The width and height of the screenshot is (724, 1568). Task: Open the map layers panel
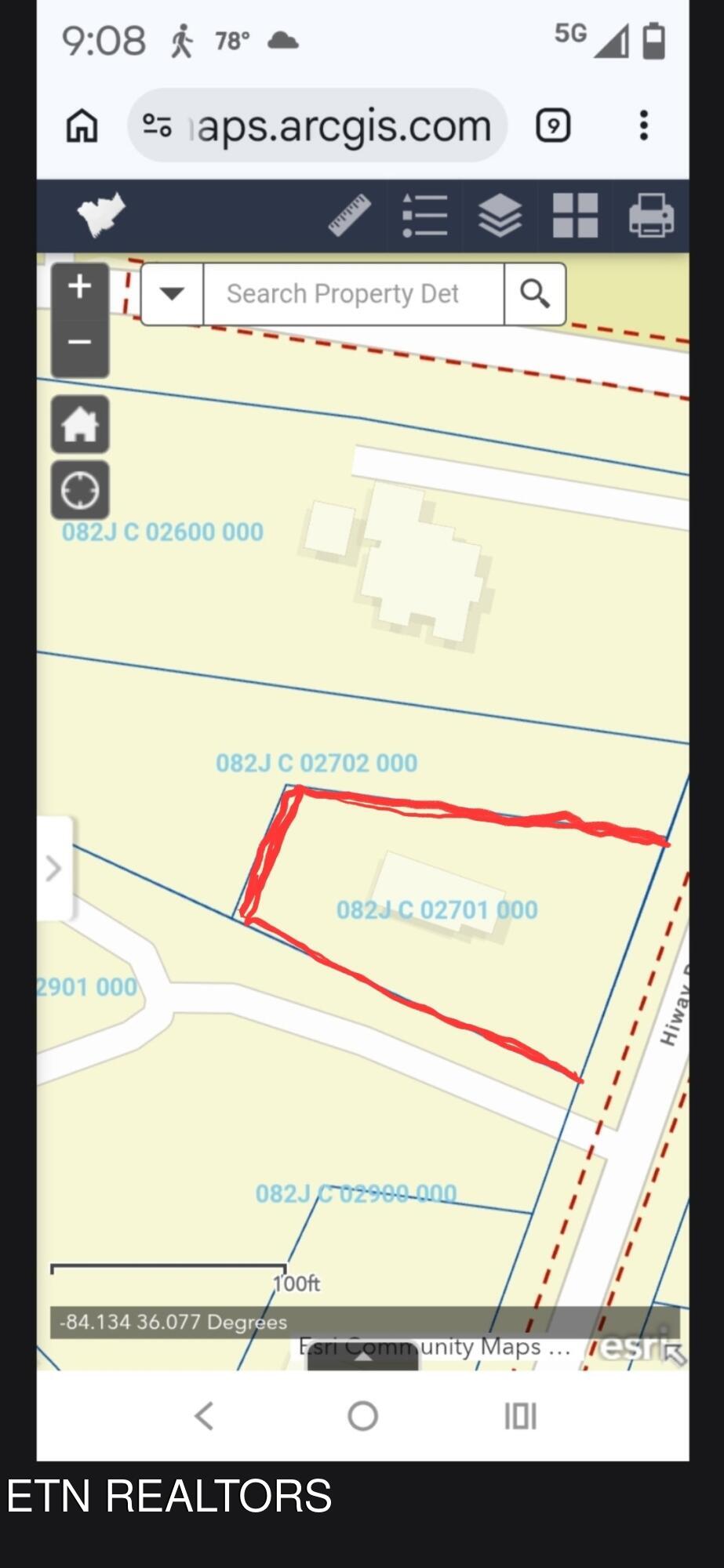500,216
